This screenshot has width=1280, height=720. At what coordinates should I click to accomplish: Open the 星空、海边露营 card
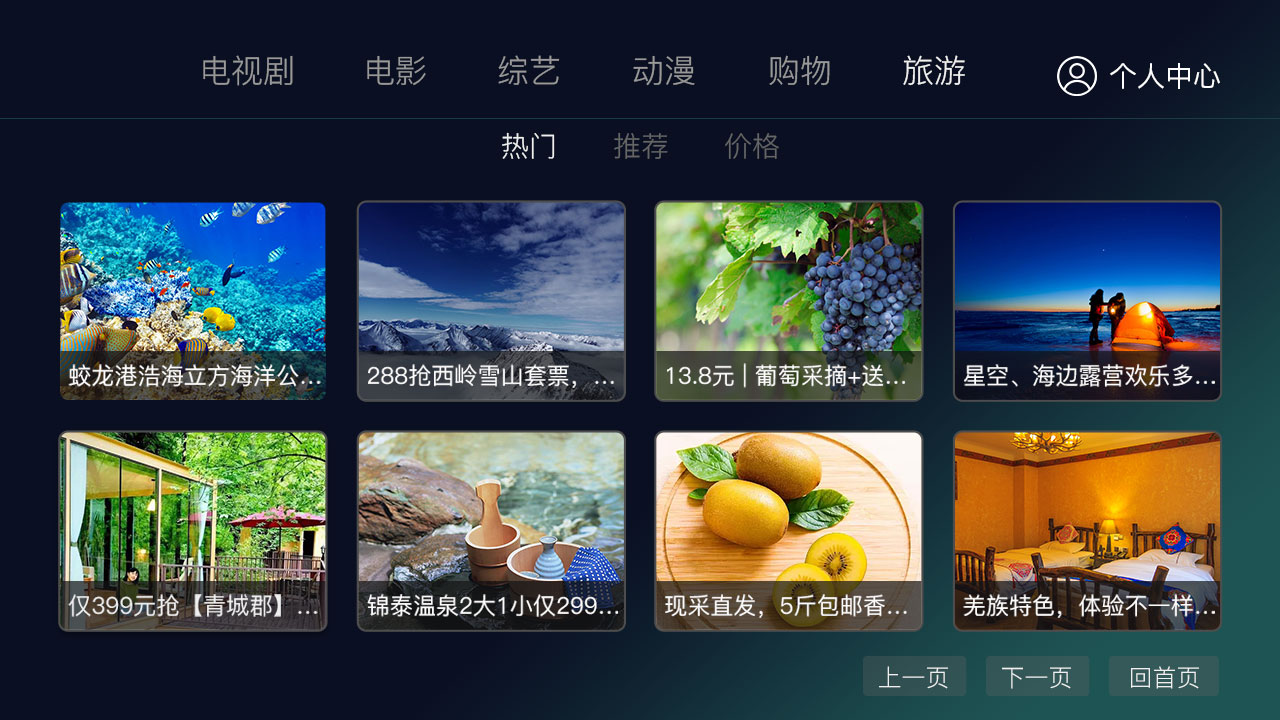1087,300
